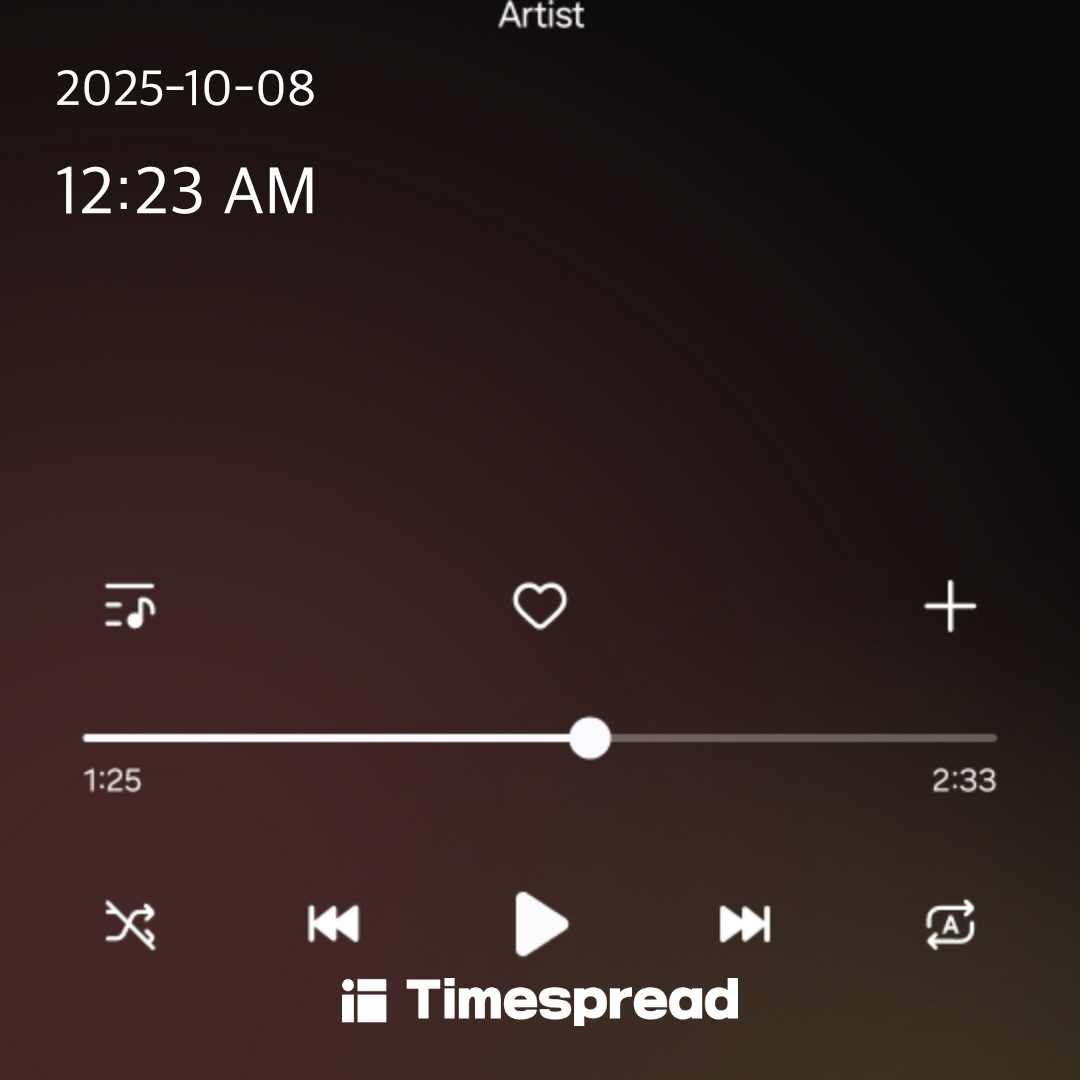
Task: Toggle shuffle mode
Action: point(131,924)
